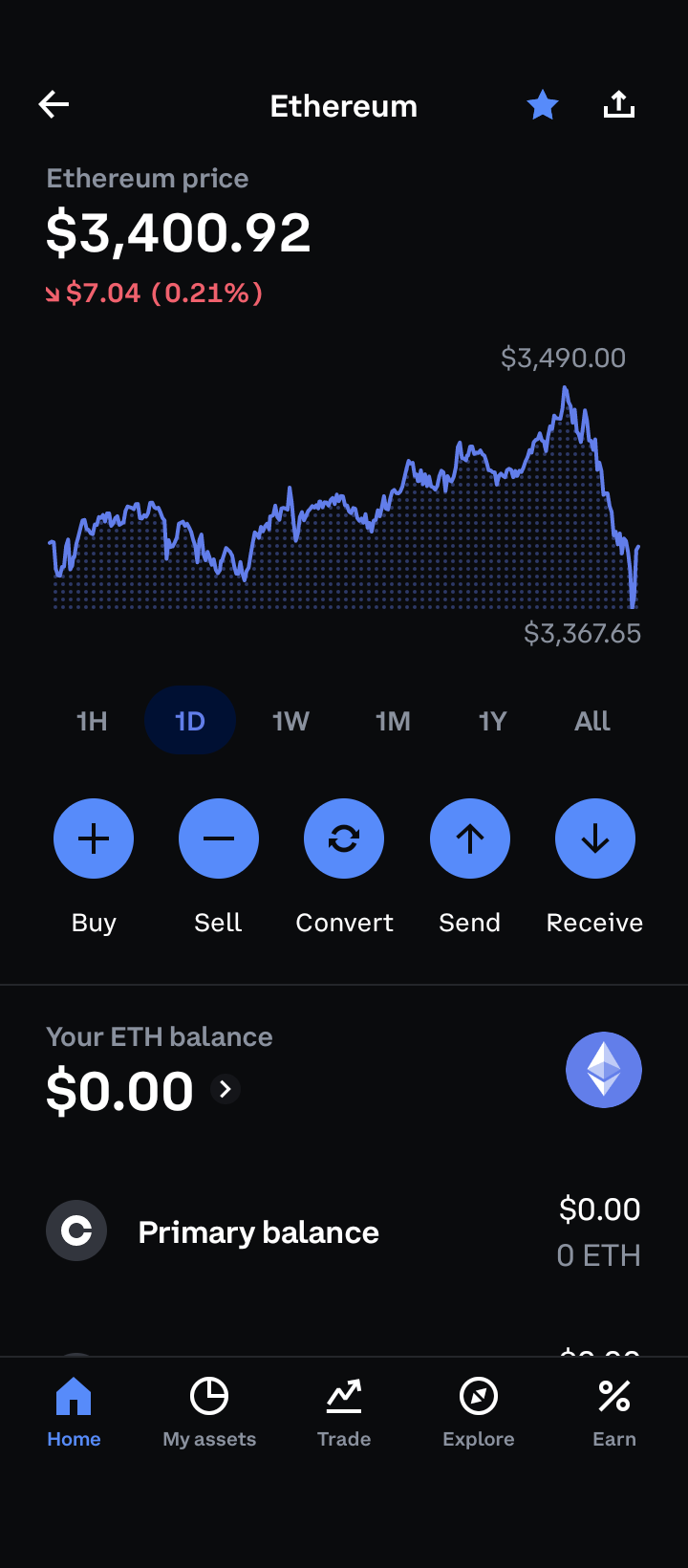Switch to the Trade tab
This screenshot has width=688, height=1568.
tap(344, 1411)
